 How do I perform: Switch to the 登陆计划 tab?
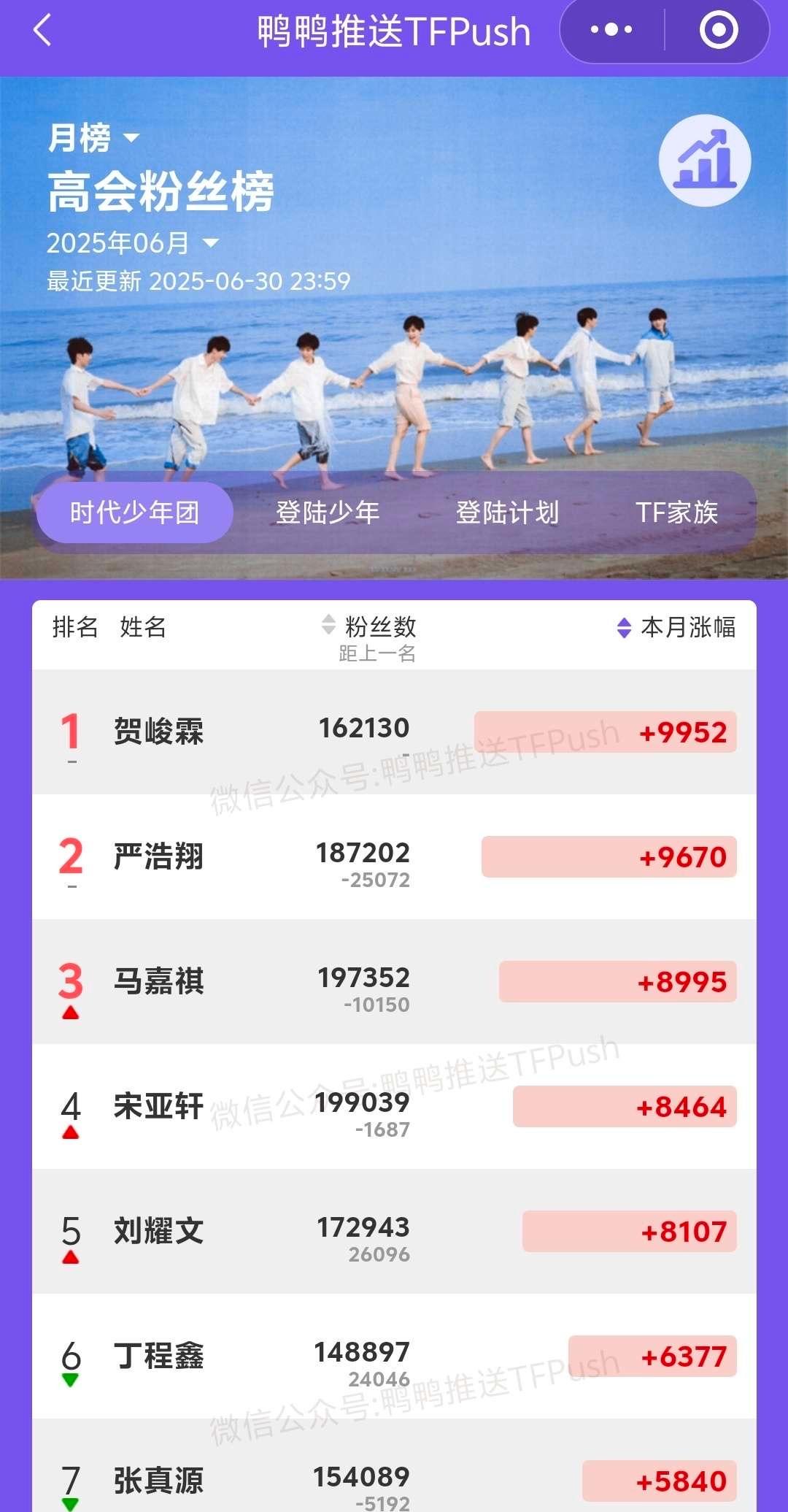click(x=507, y=513)
